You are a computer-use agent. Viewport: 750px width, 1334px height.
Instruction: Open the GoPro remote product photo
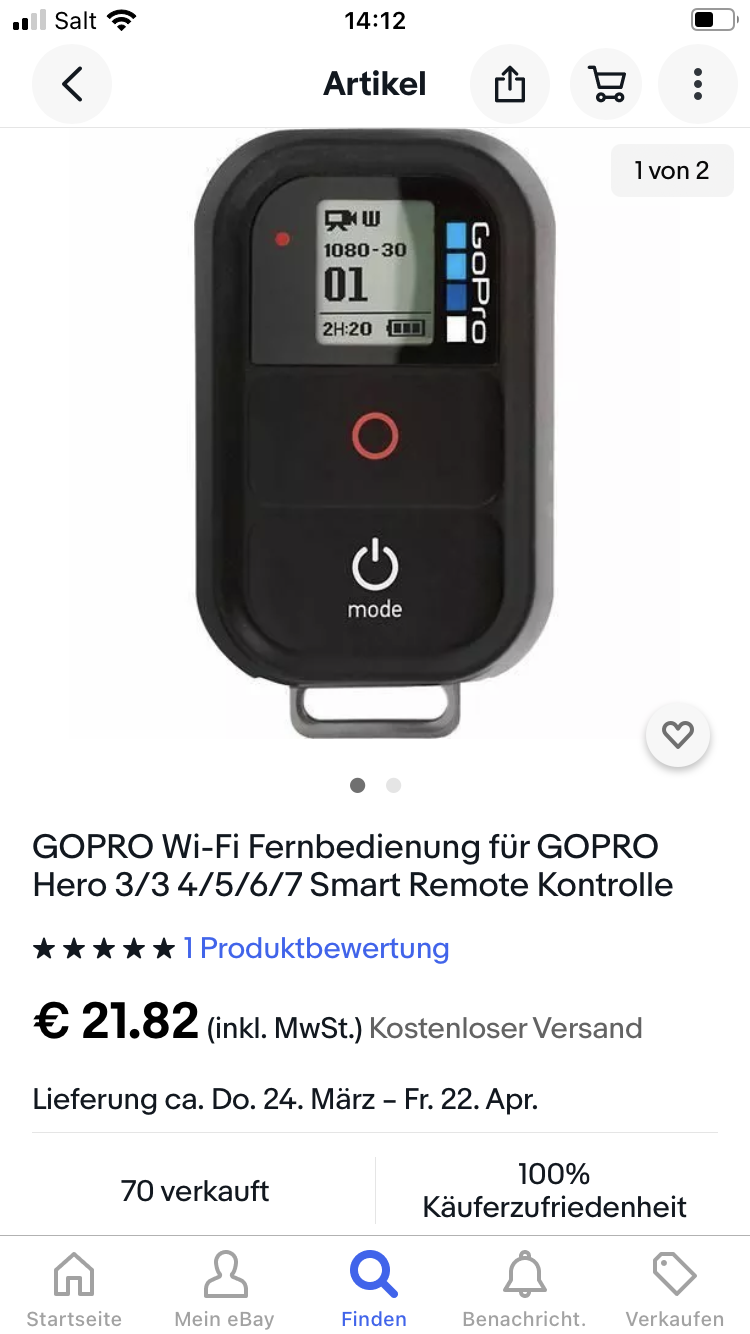pos(374,430)
